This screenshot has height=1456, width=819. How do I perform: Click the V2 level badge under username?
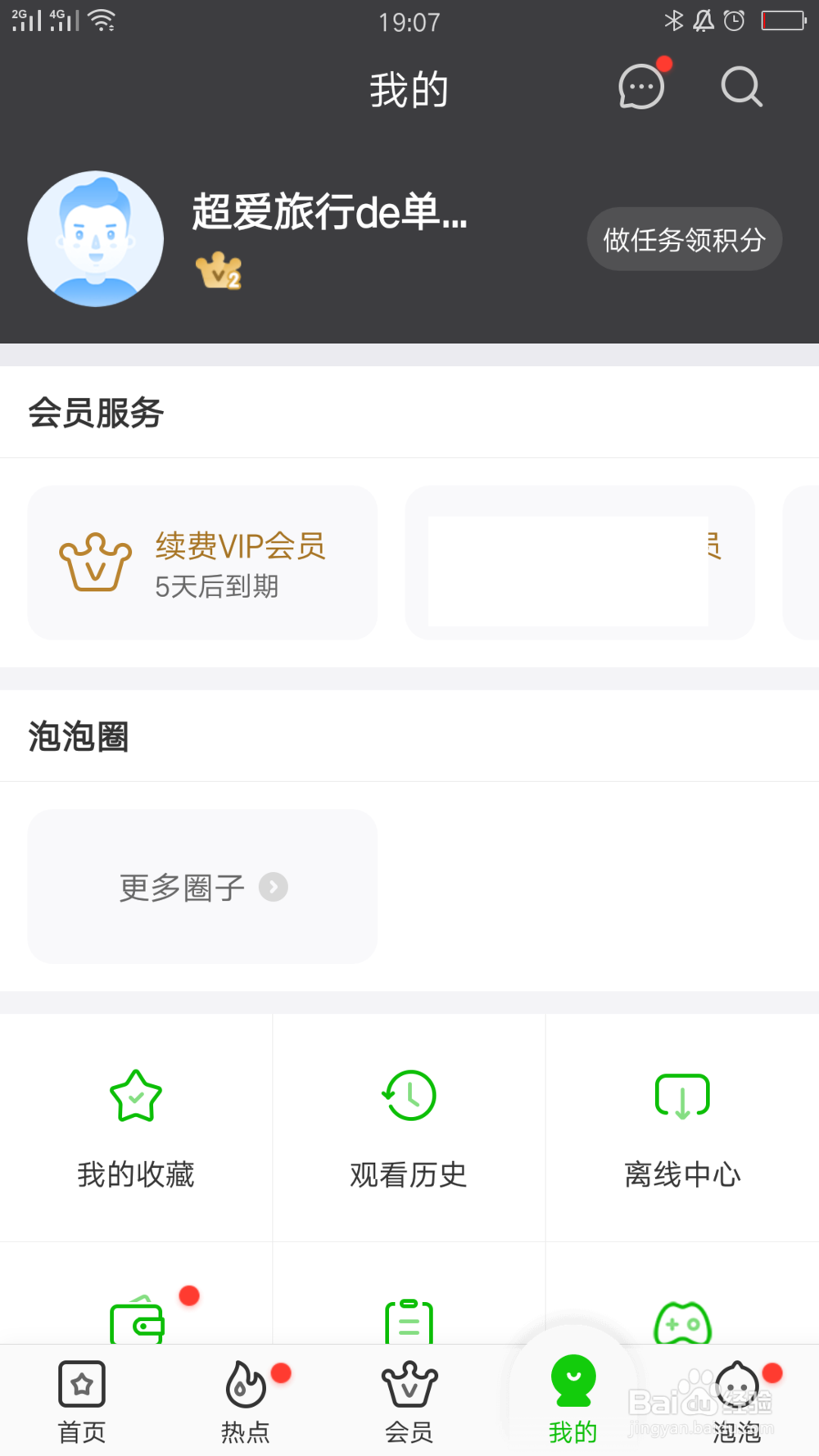(217, 272)
